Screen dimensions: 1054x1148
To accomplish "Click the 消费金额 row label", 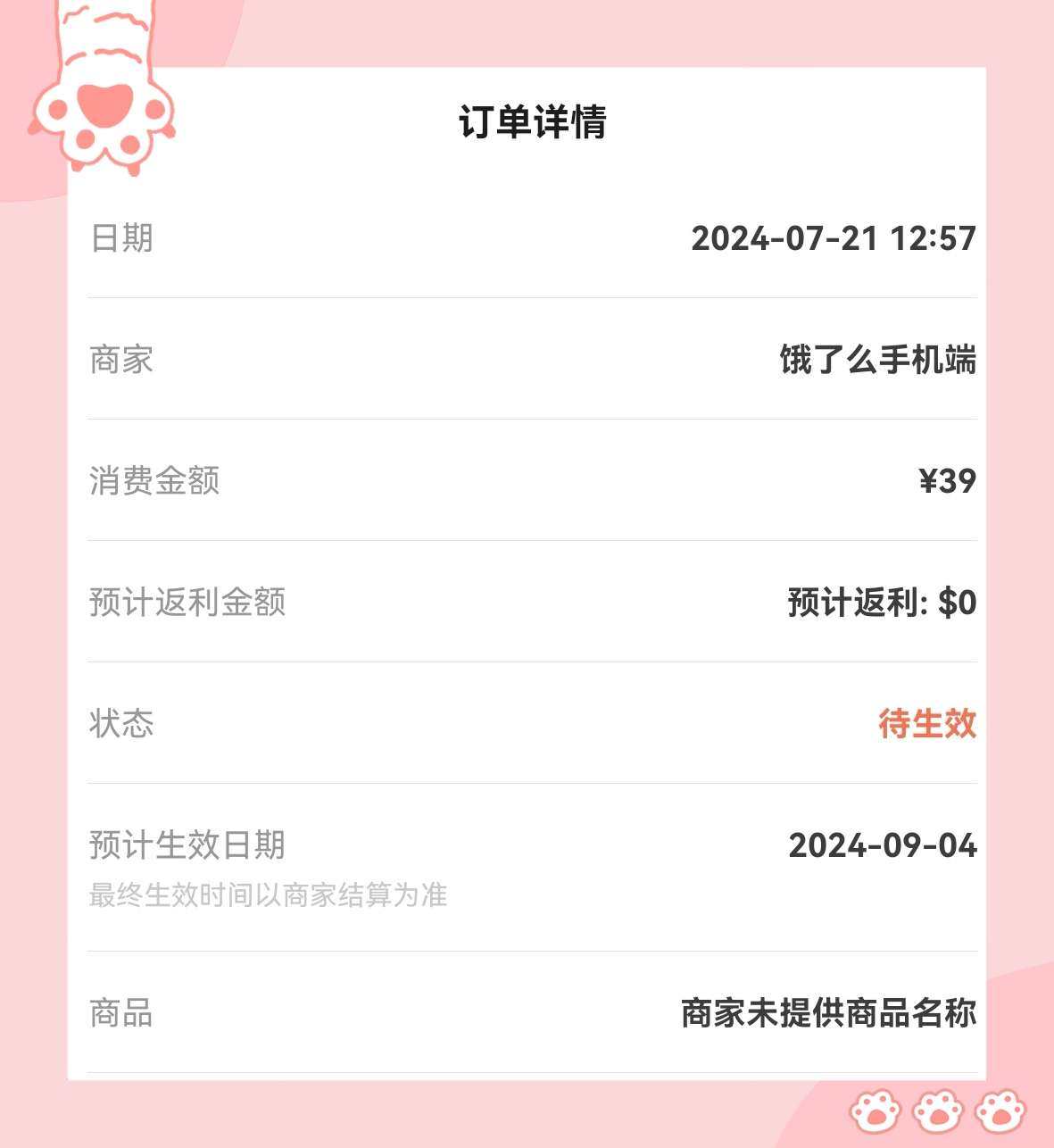I will click(x=154, y=481).
